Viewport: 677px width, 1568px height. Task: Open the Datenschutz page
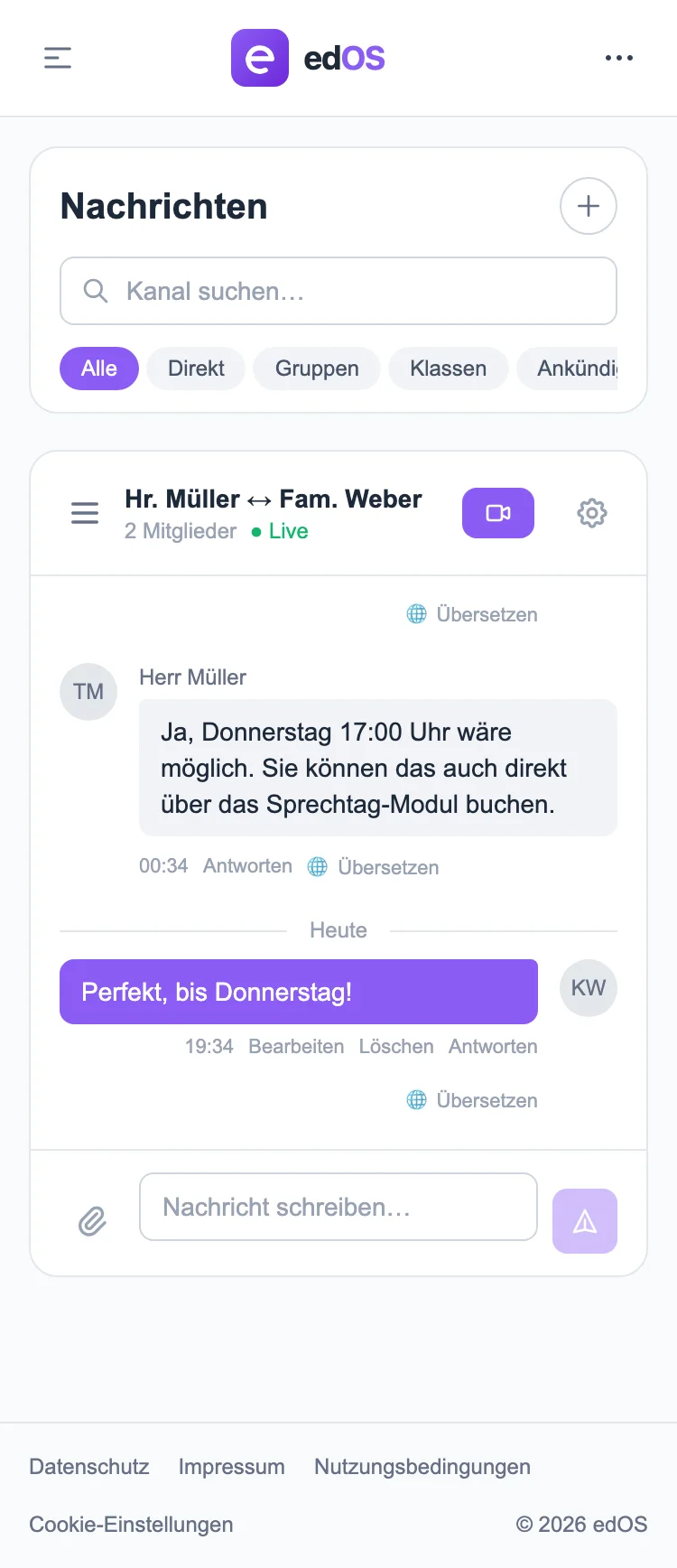89,1467
